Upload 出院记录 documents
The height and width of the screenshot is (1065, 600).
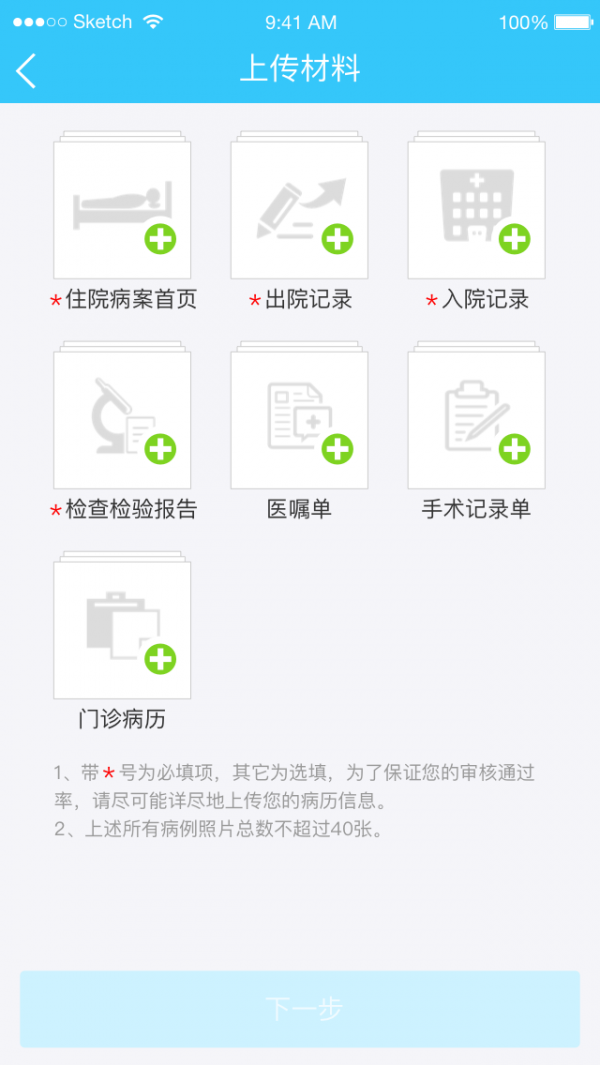[x=299, y=210]
